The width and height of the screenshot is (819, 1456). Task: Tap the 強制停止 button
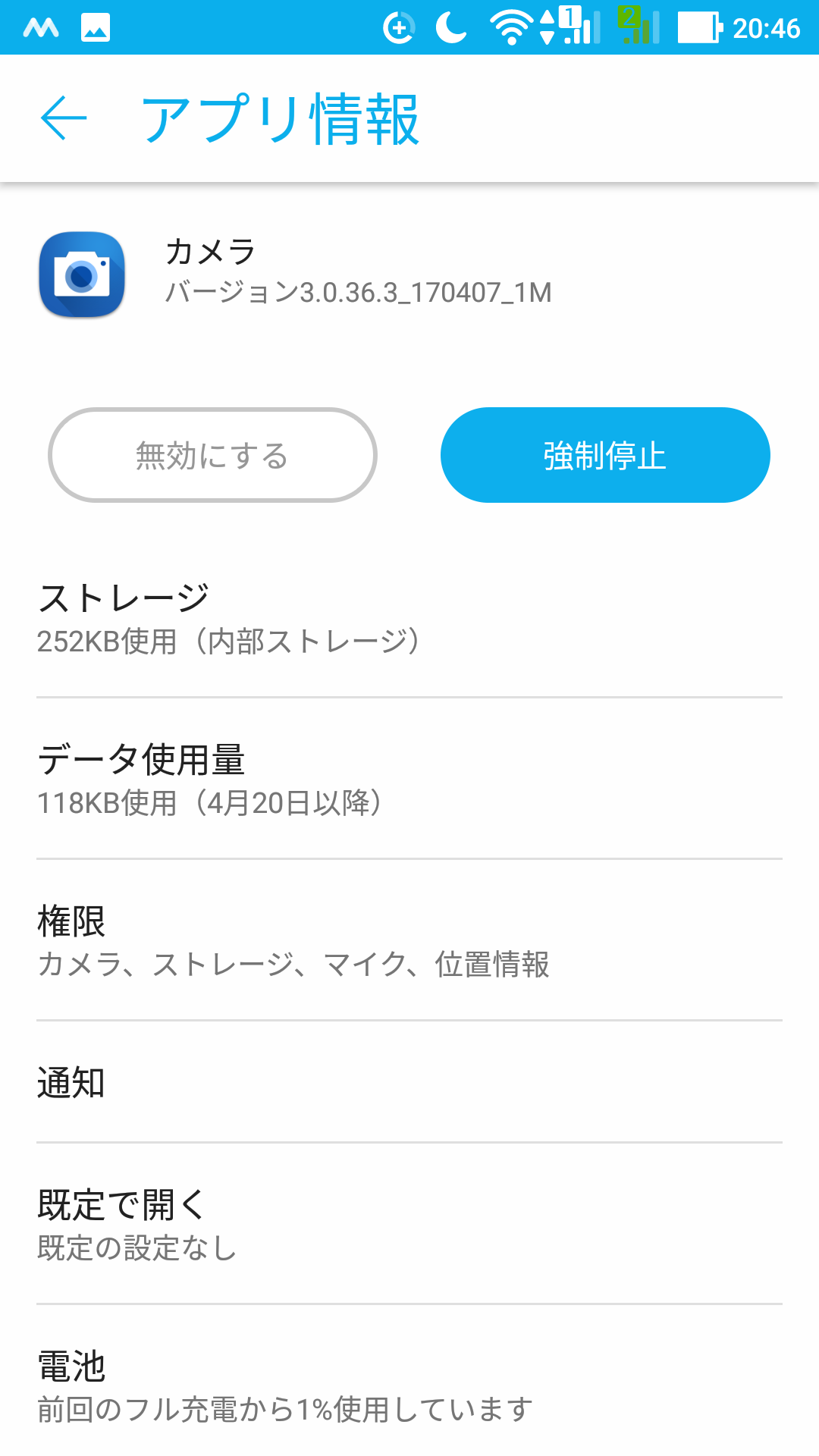pyautogui.click(x=605, y=455)
